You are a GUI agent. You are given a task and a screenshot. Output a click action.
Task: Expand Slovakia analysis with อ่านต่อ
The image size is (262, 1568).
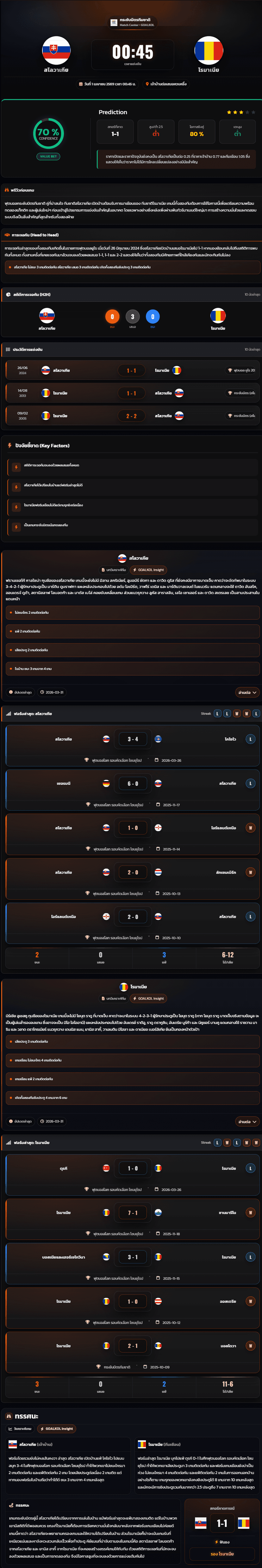pos(247,692)
